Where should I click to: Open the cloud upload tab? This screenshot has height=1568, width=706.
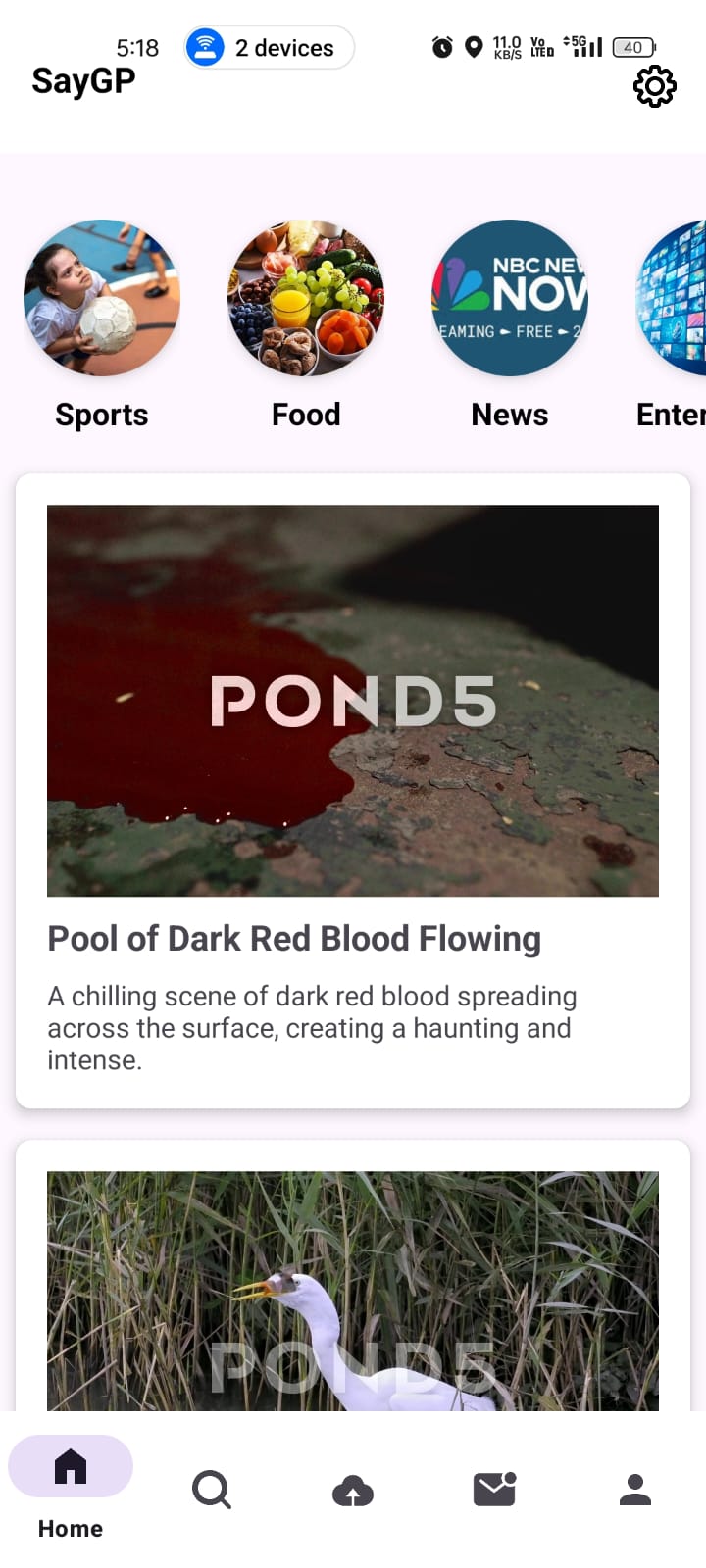coord(353,1491)
